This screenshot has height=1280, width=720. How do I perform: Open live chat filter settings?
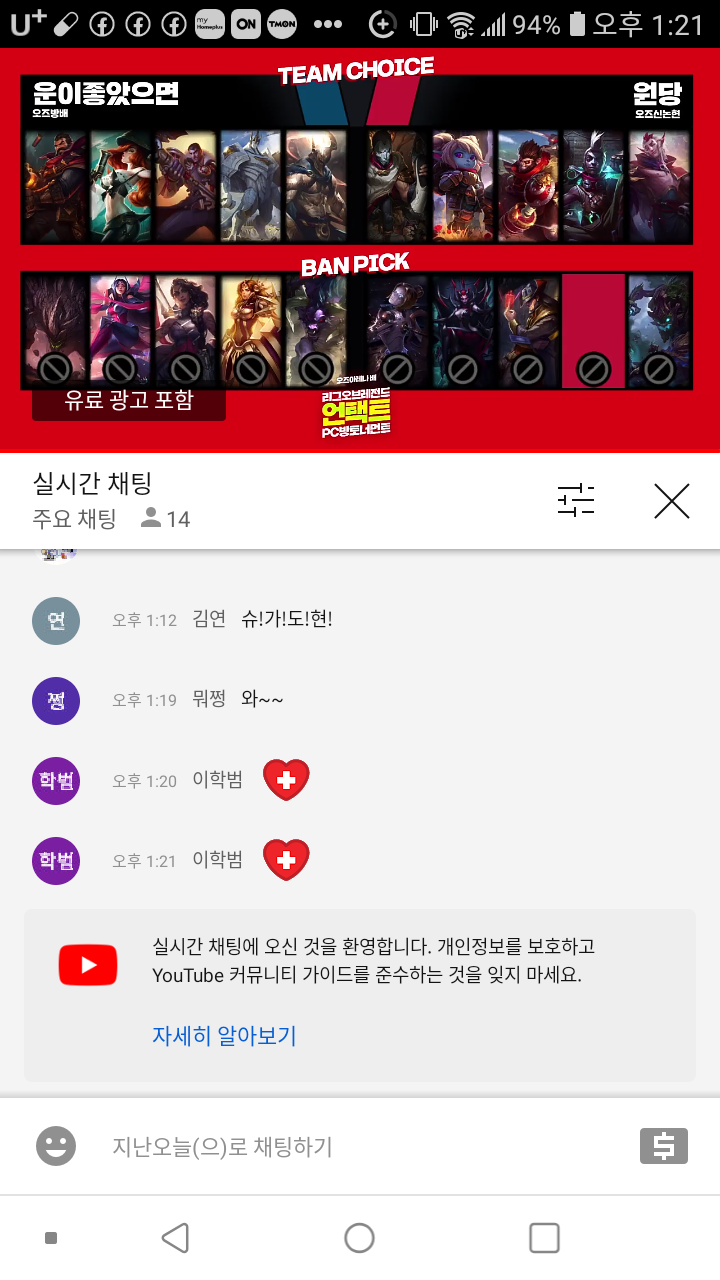[576, 500]
